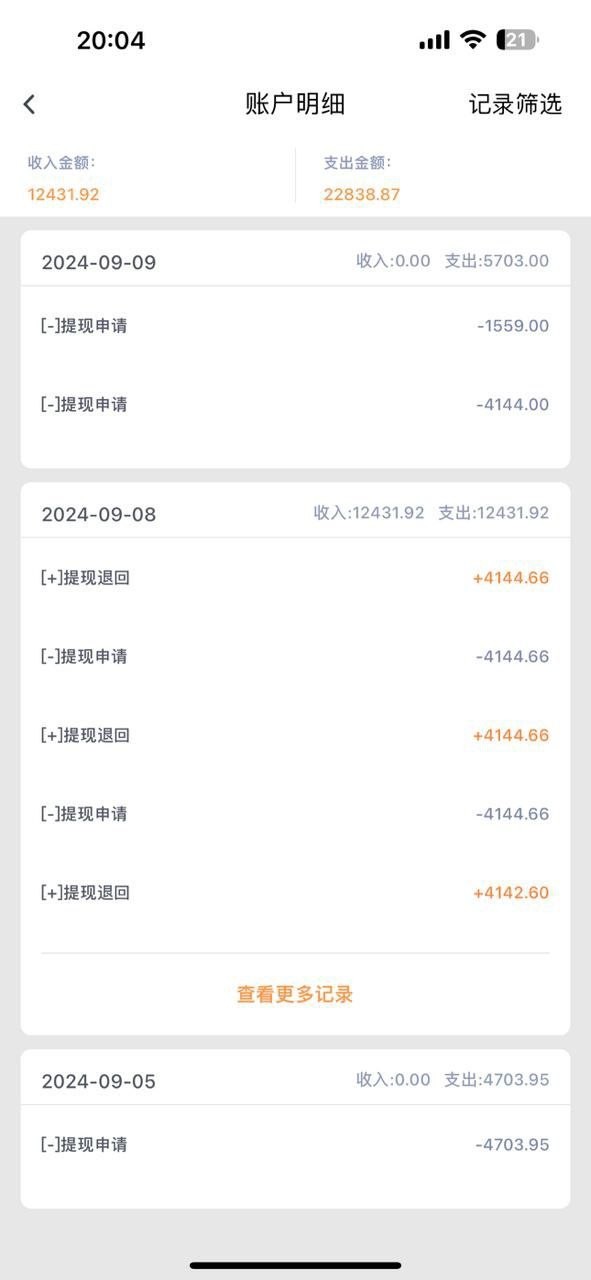
Task: Tap 查看更多记录 to load more records
Action: click(x=295, y=994)
